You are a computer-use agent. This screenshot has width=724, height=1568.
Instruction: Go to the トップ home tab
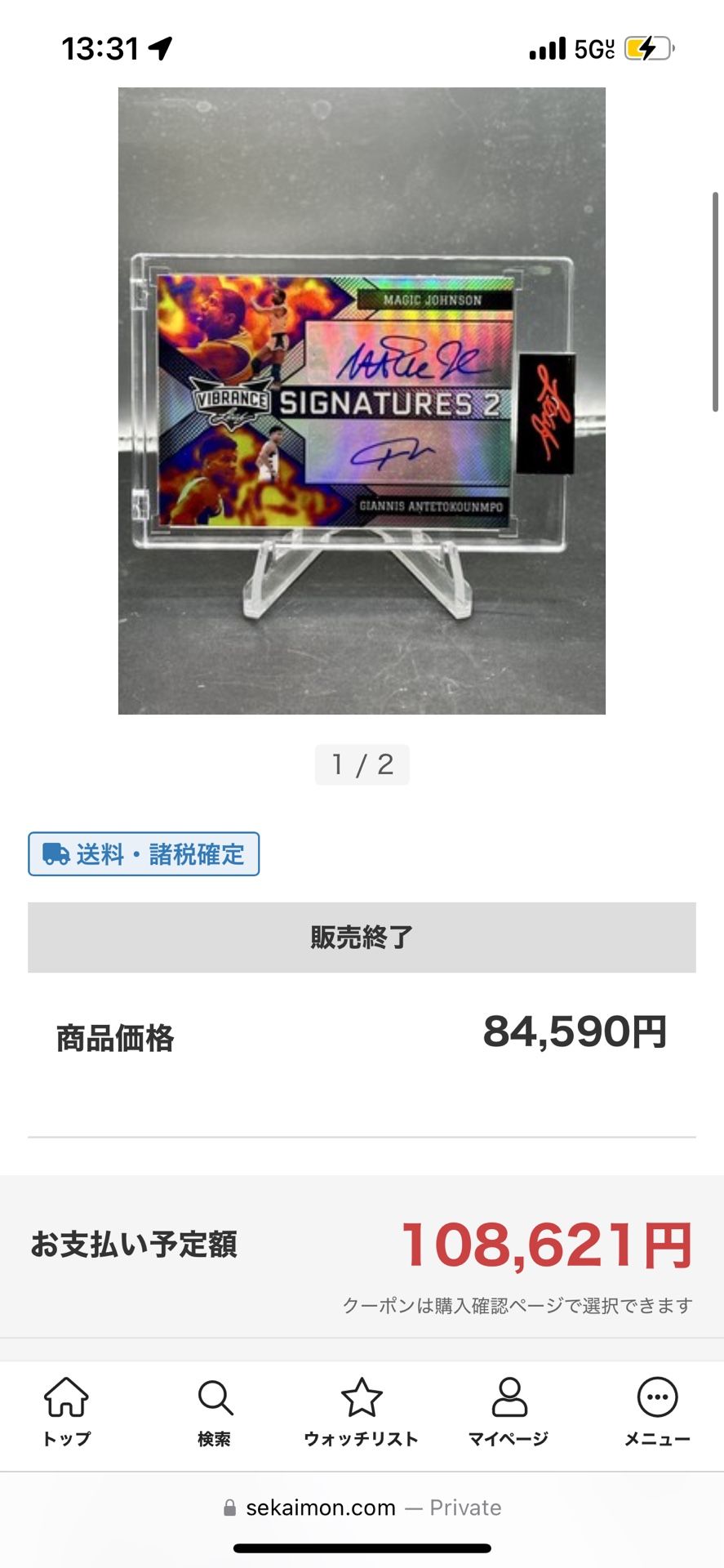[x=66, y=1411]
